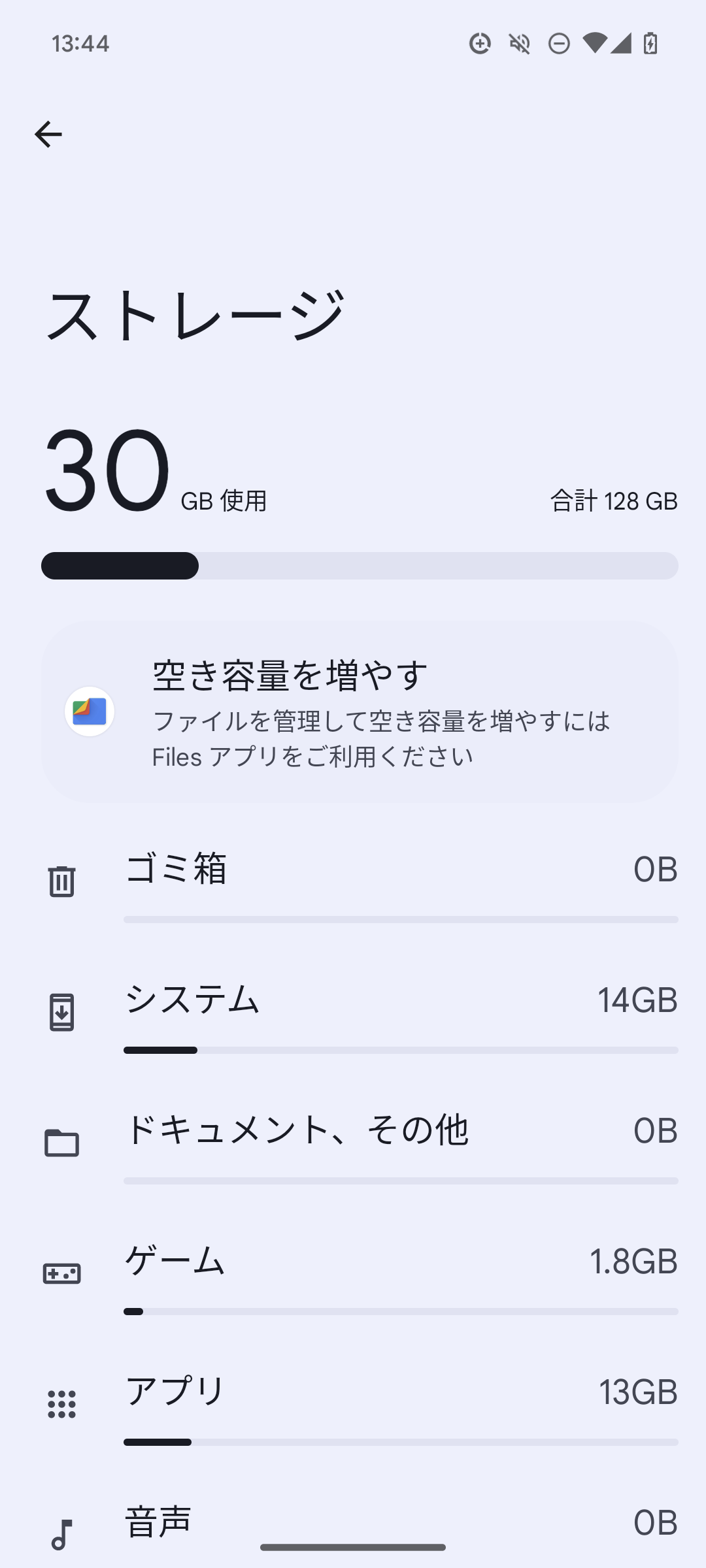Open the ゲーム storage row
Screen dimensions: 706x1568
[x=353, y=1273]
